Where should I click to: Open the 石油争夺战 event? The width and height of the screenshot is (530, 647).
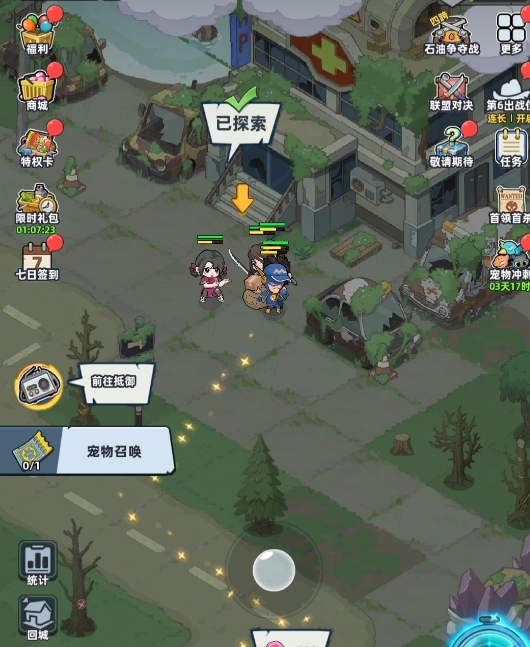[x=452, y=36]
